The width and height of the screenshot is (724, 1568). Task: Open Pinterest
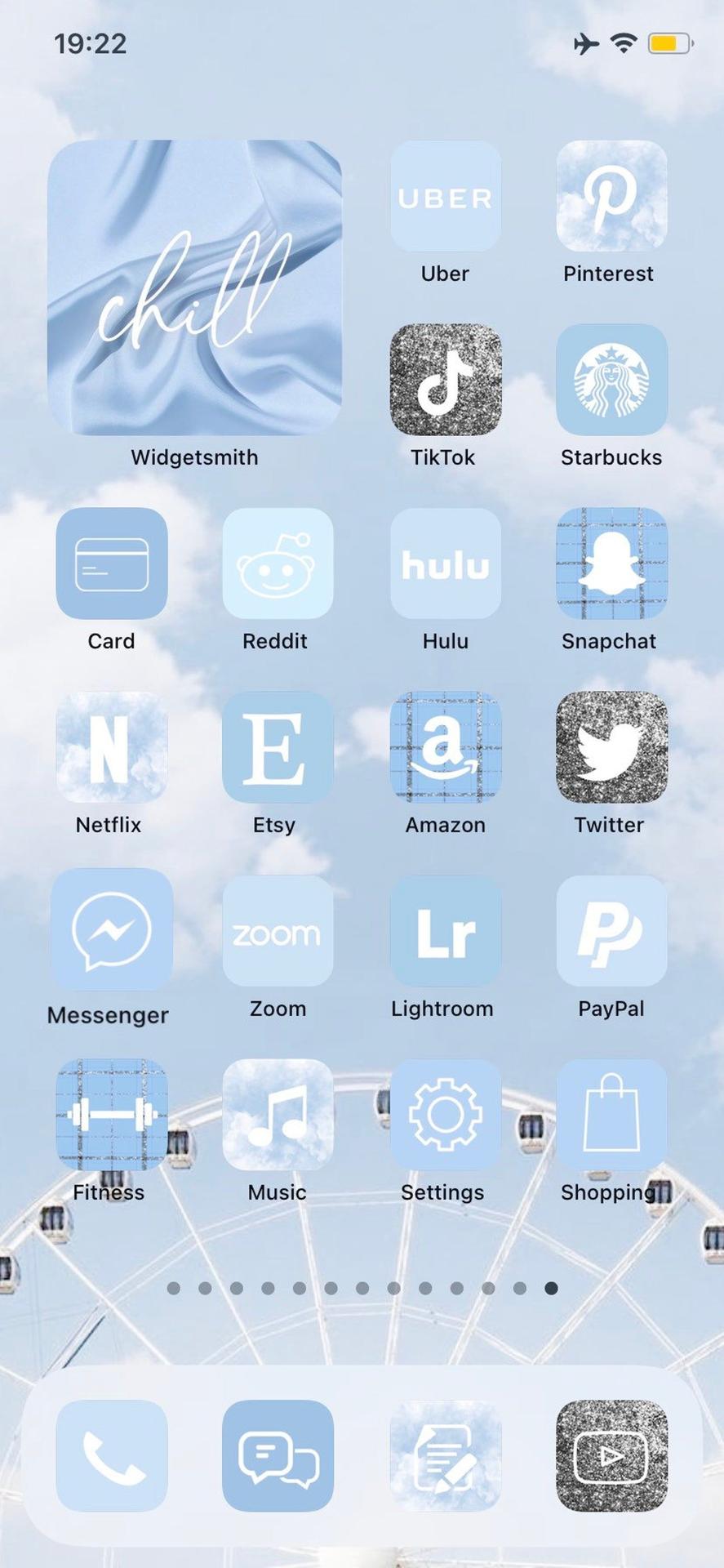click(611, 196)
